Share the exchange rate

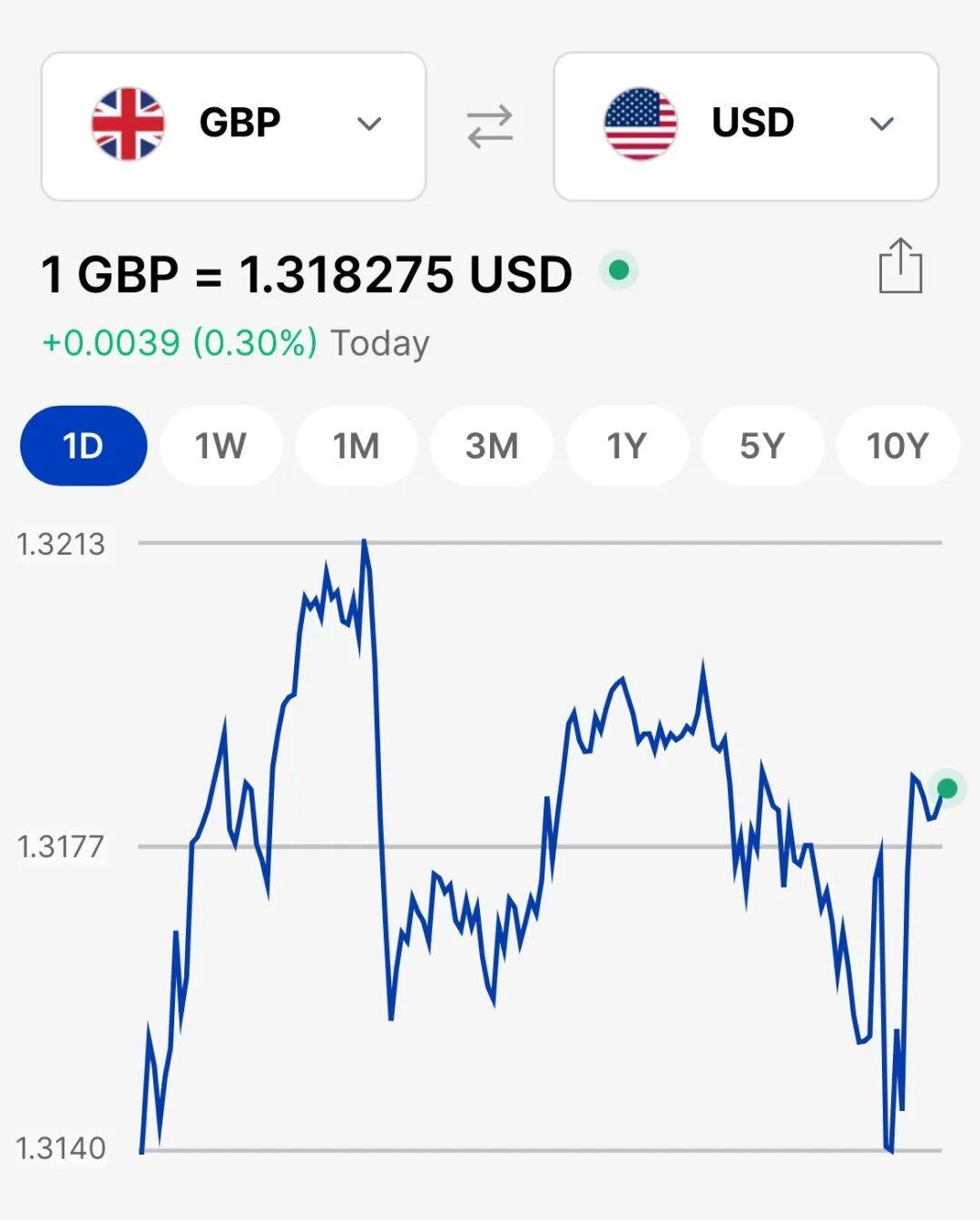(x=900, y=267)
